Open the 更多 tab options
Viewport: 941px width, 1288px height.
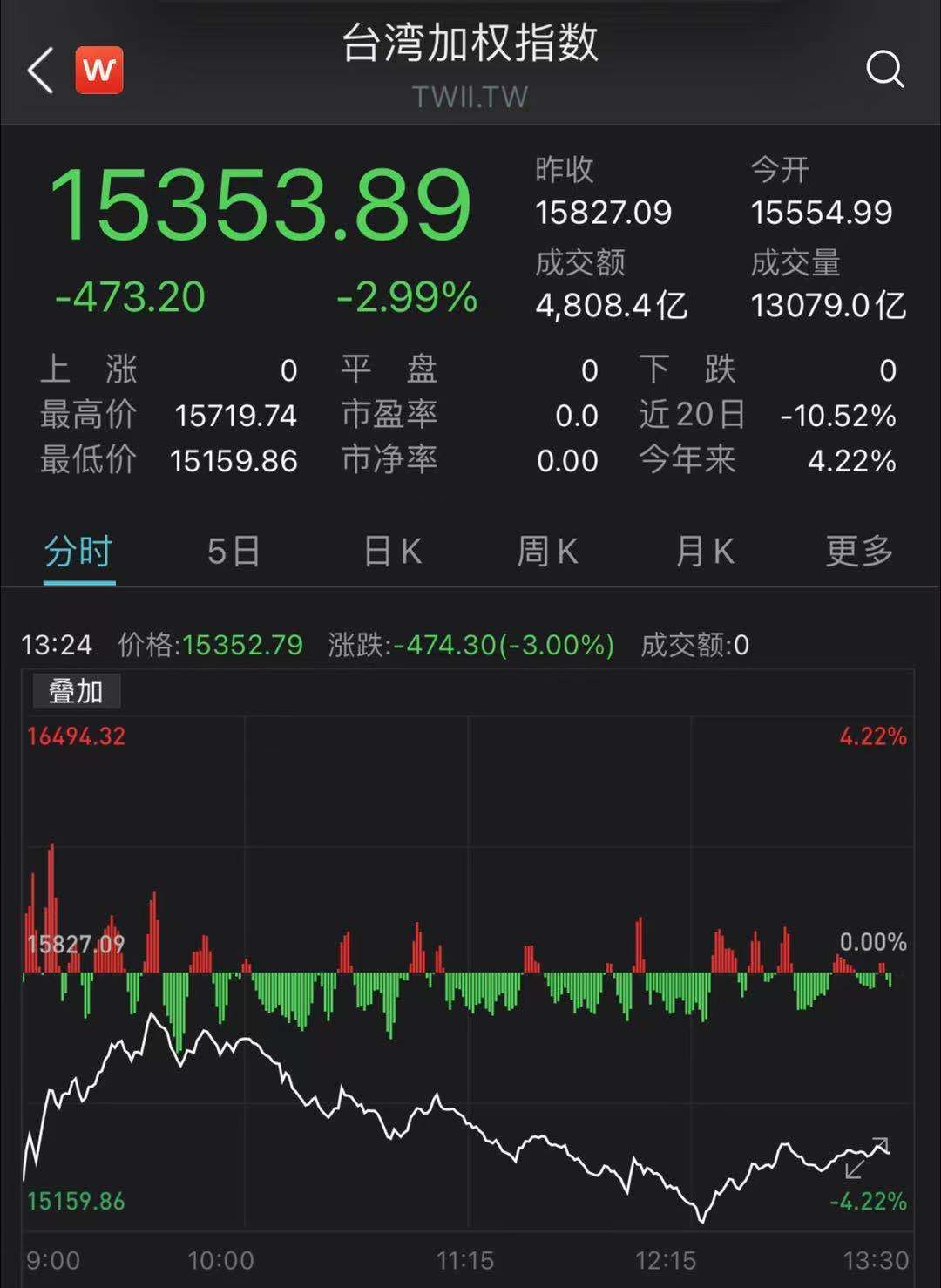859,552
